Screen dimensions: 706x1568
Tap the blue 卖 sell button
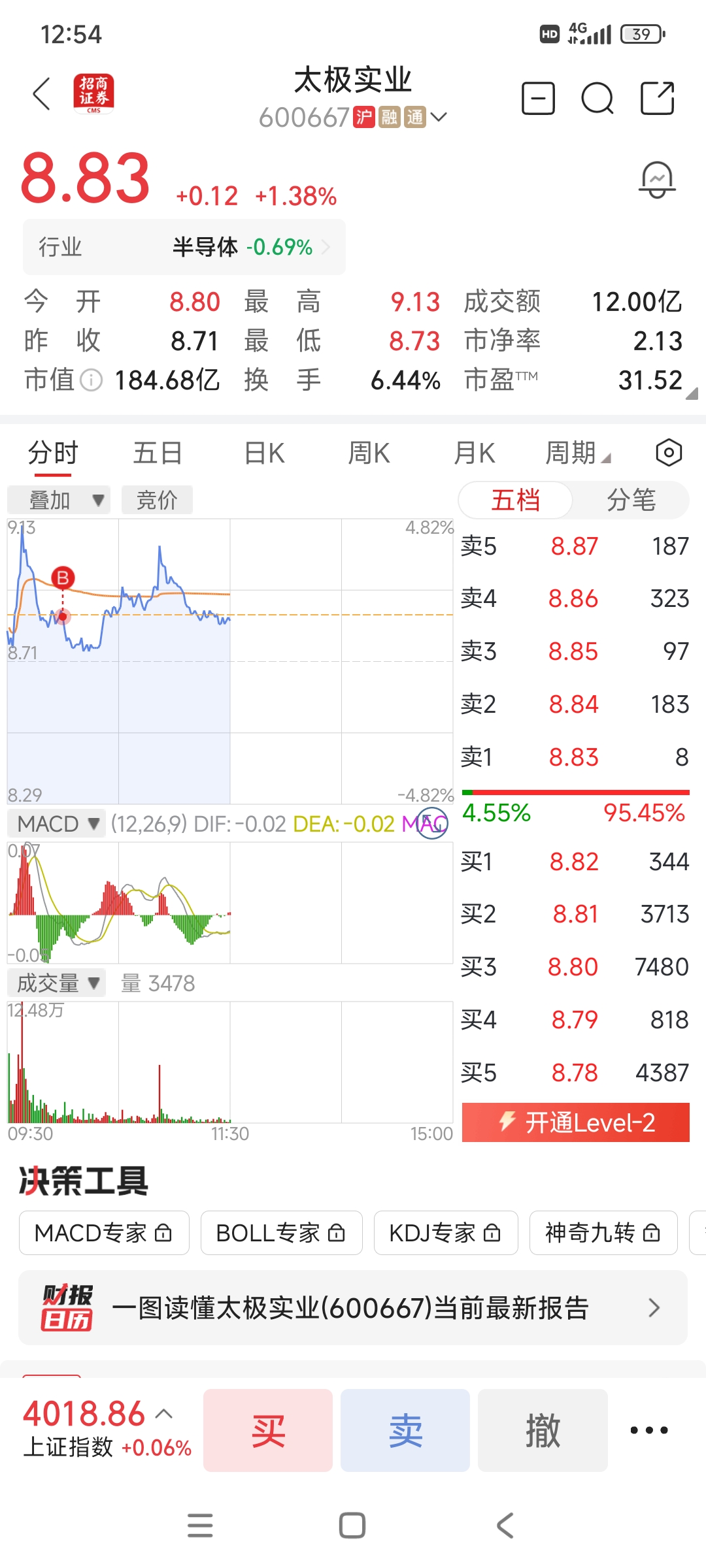pos(405,1430)
